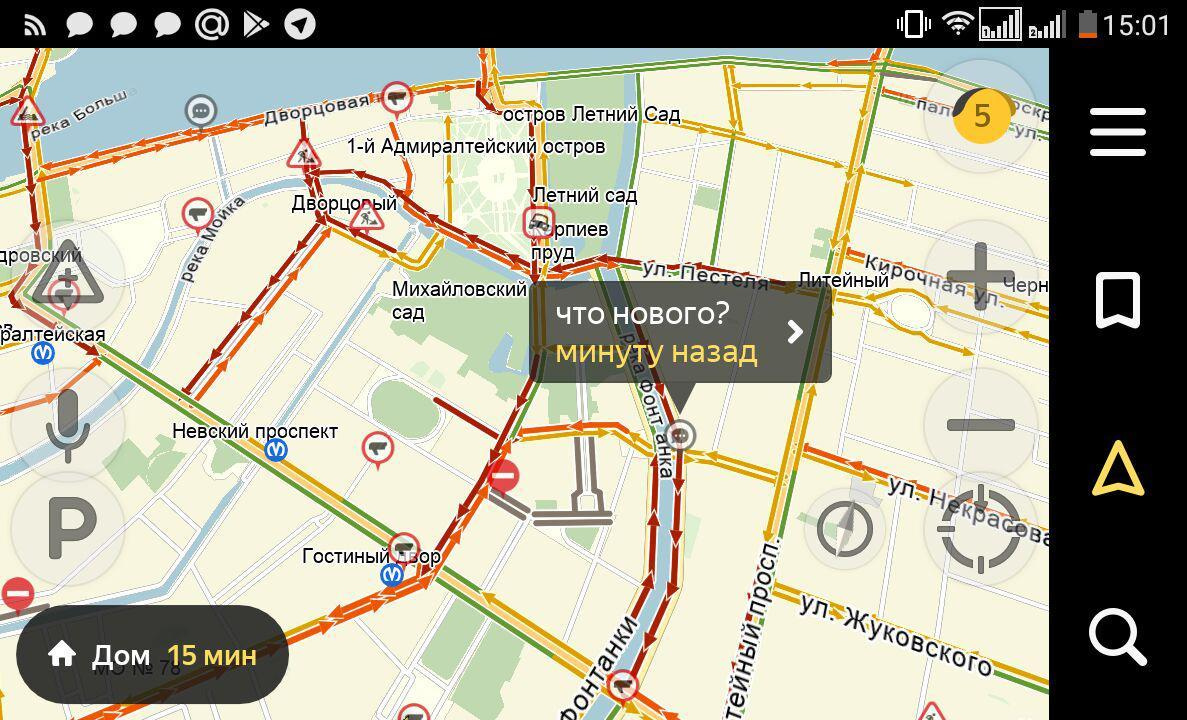
Task: Add a road event with the triangle button
Action: (x=66, y=278)
